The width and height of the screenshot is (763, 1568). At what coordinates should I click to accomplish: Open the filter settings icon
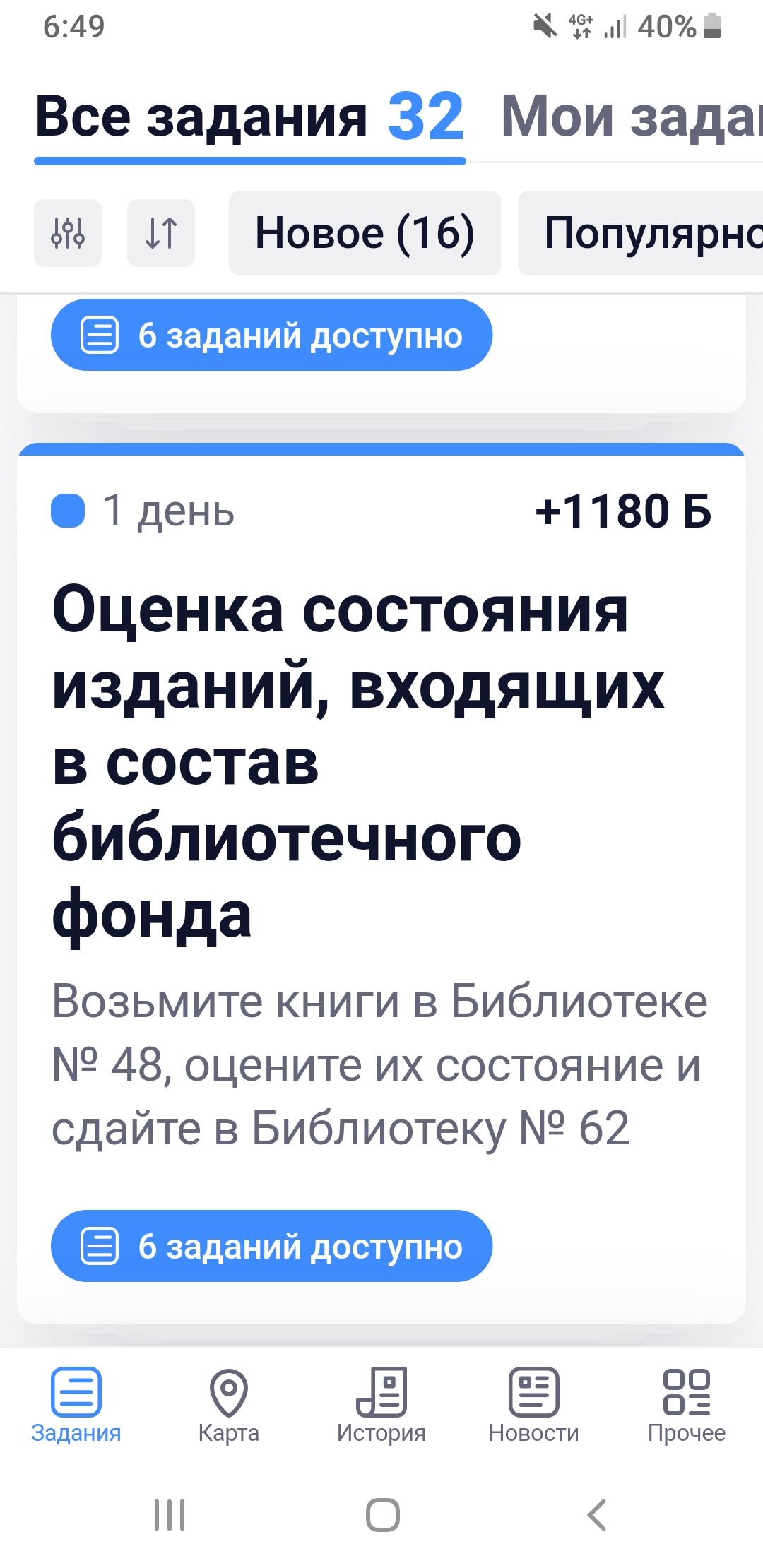coord(68,233)
